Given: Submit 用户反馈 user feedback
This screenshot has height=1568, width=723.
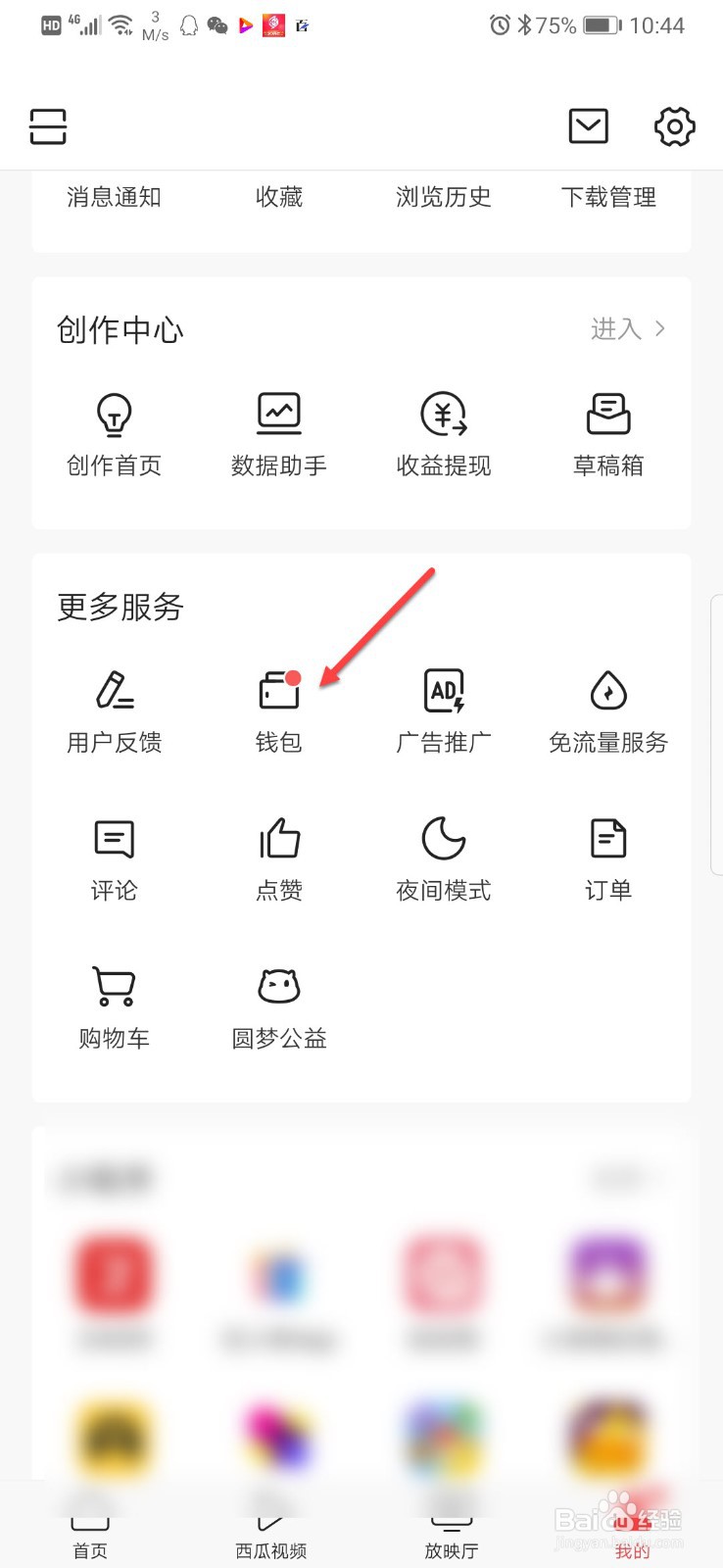Looking at the screenshot, I should [114, 710].
